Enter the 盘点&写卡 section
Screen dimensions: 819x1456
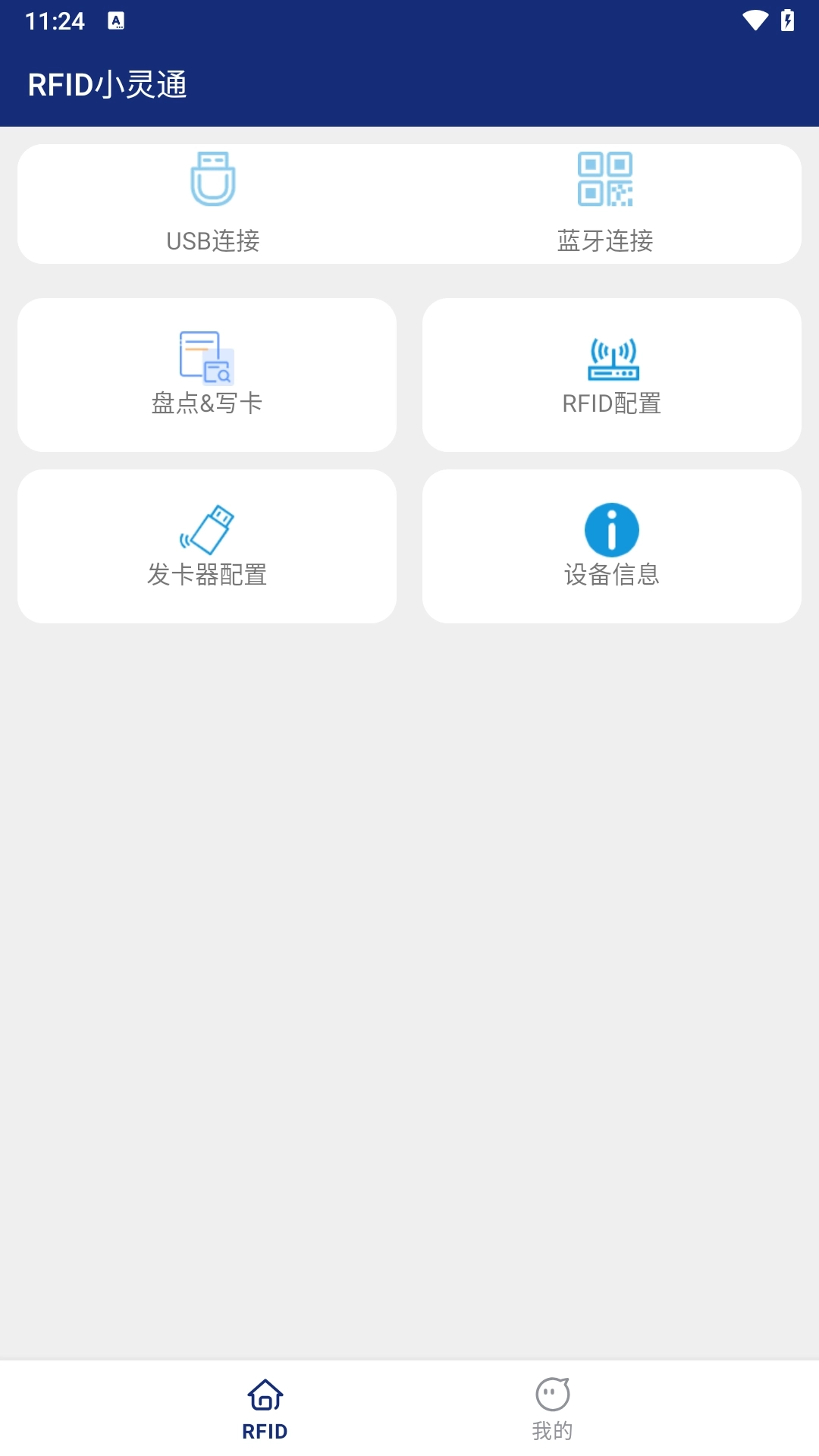(206, 374)
